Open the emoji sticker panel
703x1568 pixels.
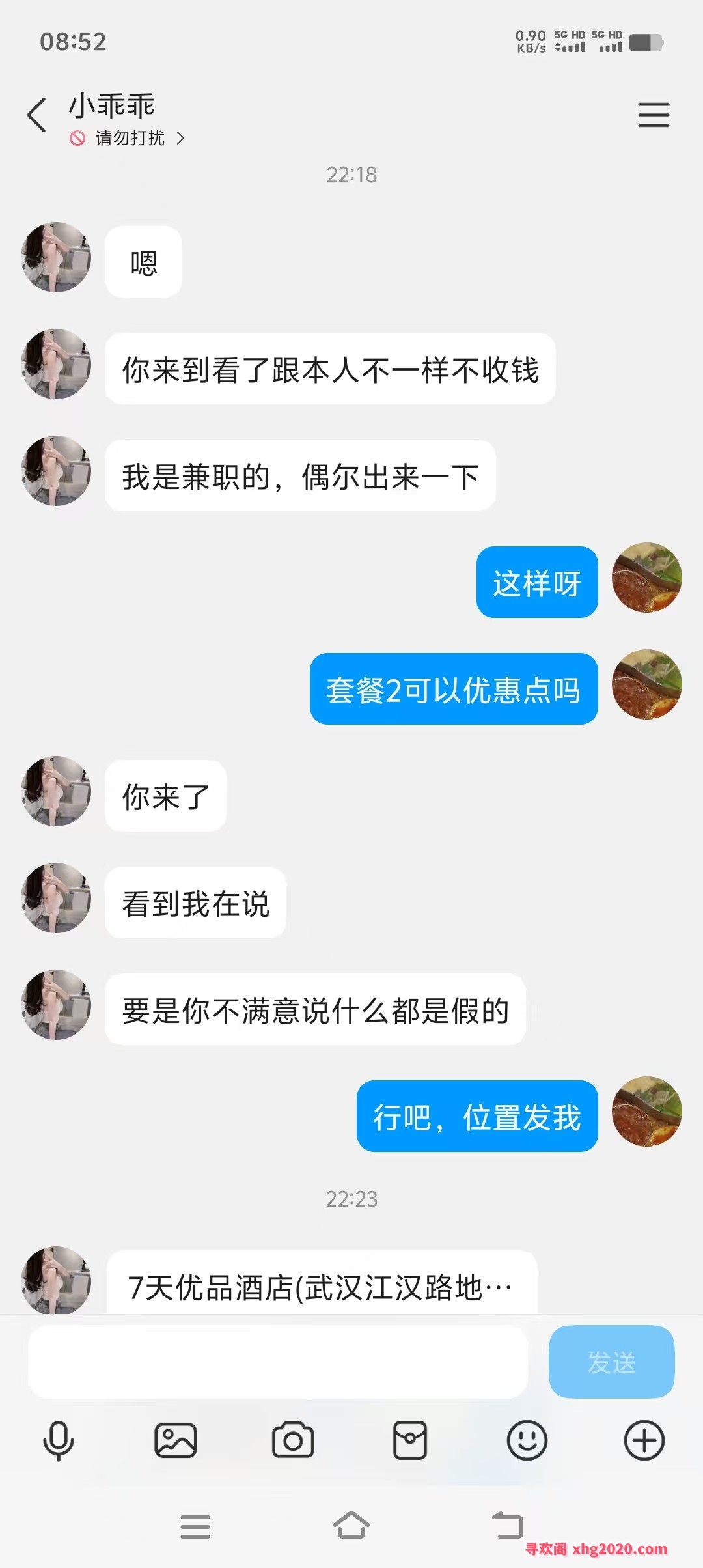pos(527,1440)
